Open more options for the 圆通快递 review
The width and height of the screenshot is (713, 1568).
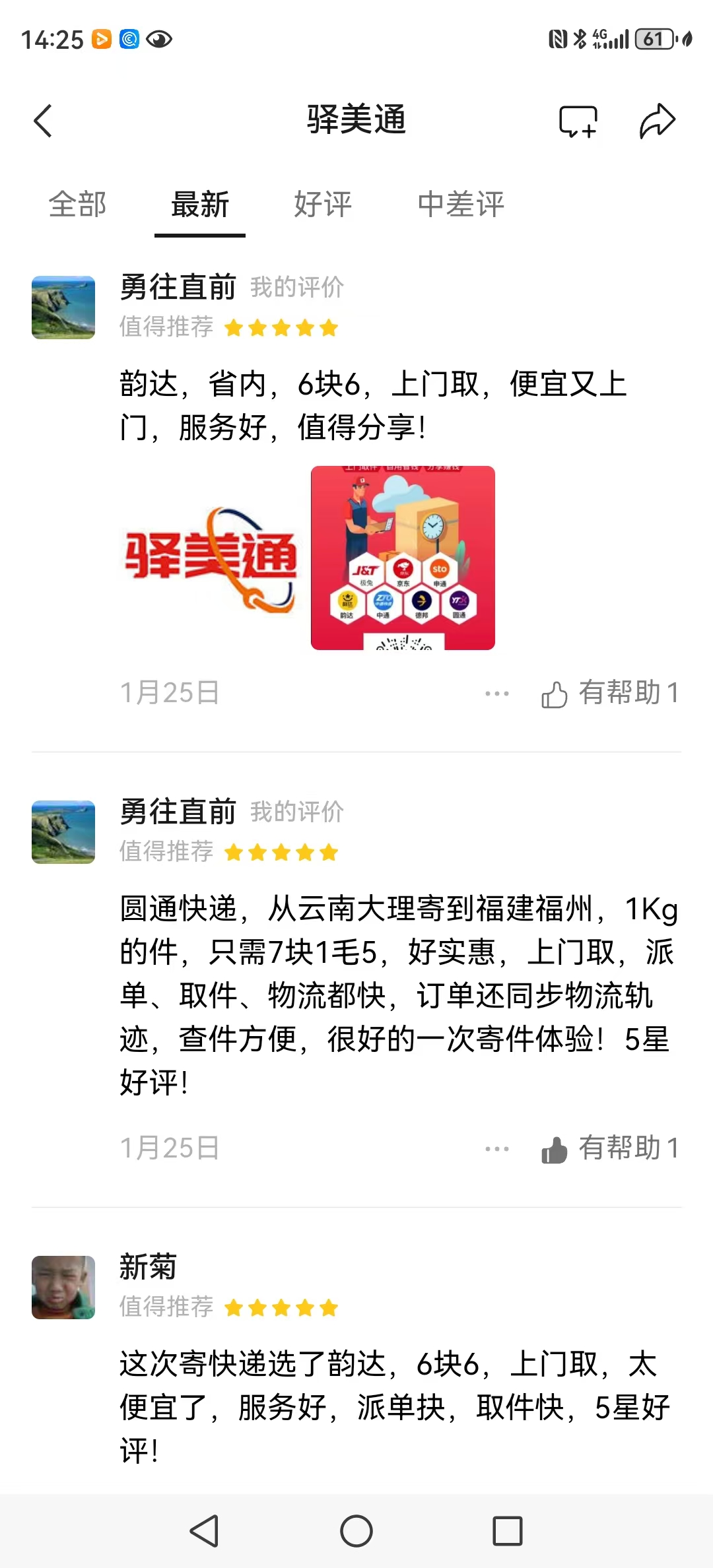coord(496,1148)
